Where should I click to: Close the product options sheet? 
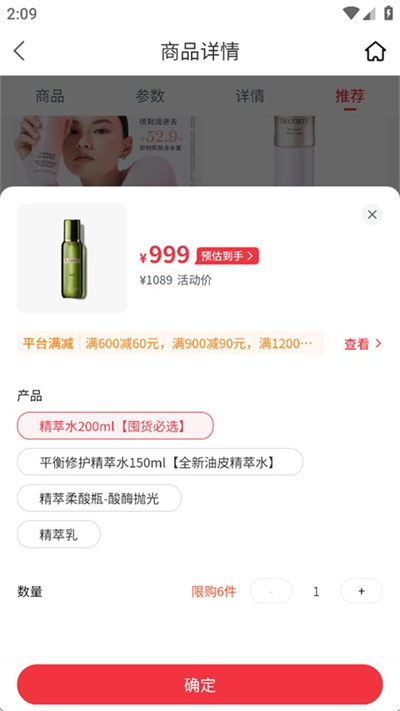tap(372, 214)
